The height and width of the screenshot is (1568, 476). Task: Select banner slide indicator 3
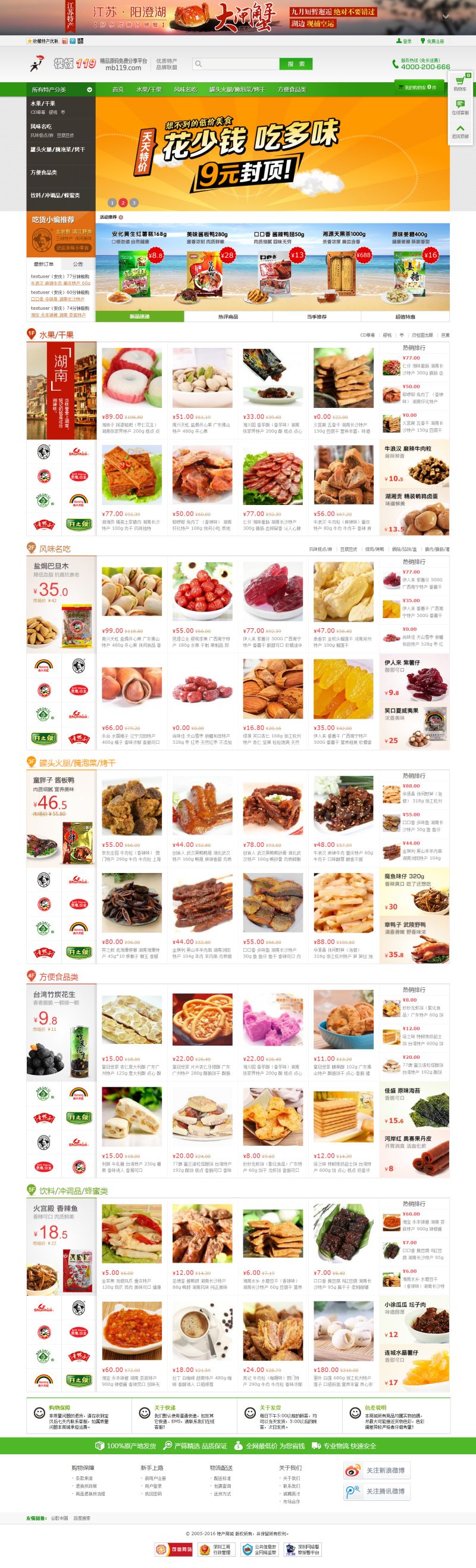point(134,202)
